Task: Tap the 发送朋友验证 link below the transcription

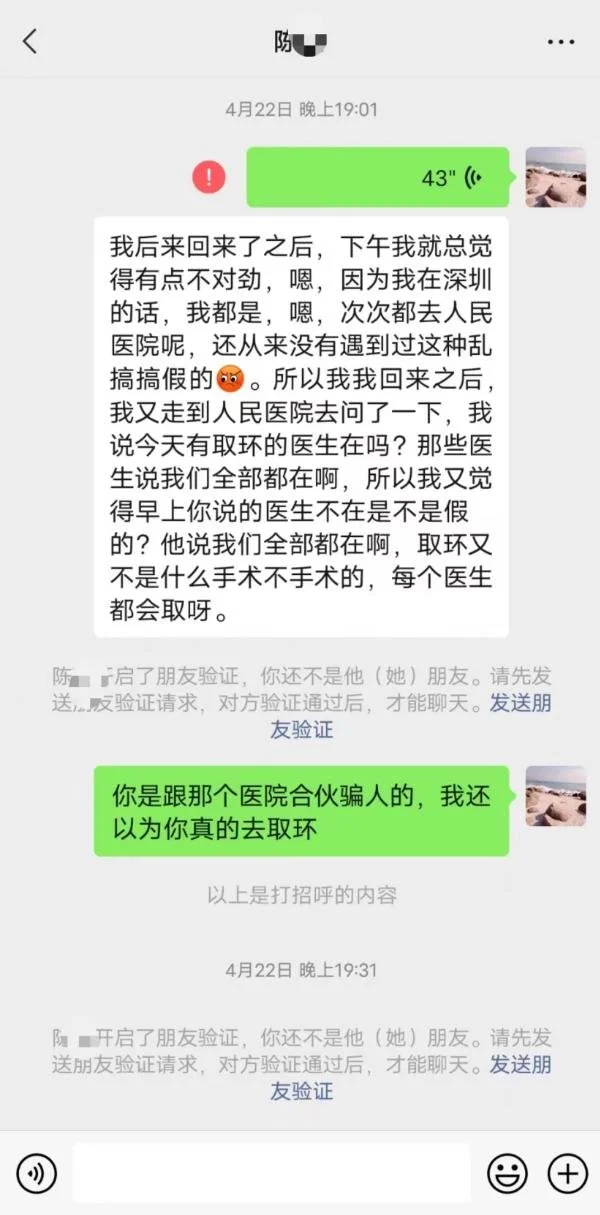Action: pos(520,703)
